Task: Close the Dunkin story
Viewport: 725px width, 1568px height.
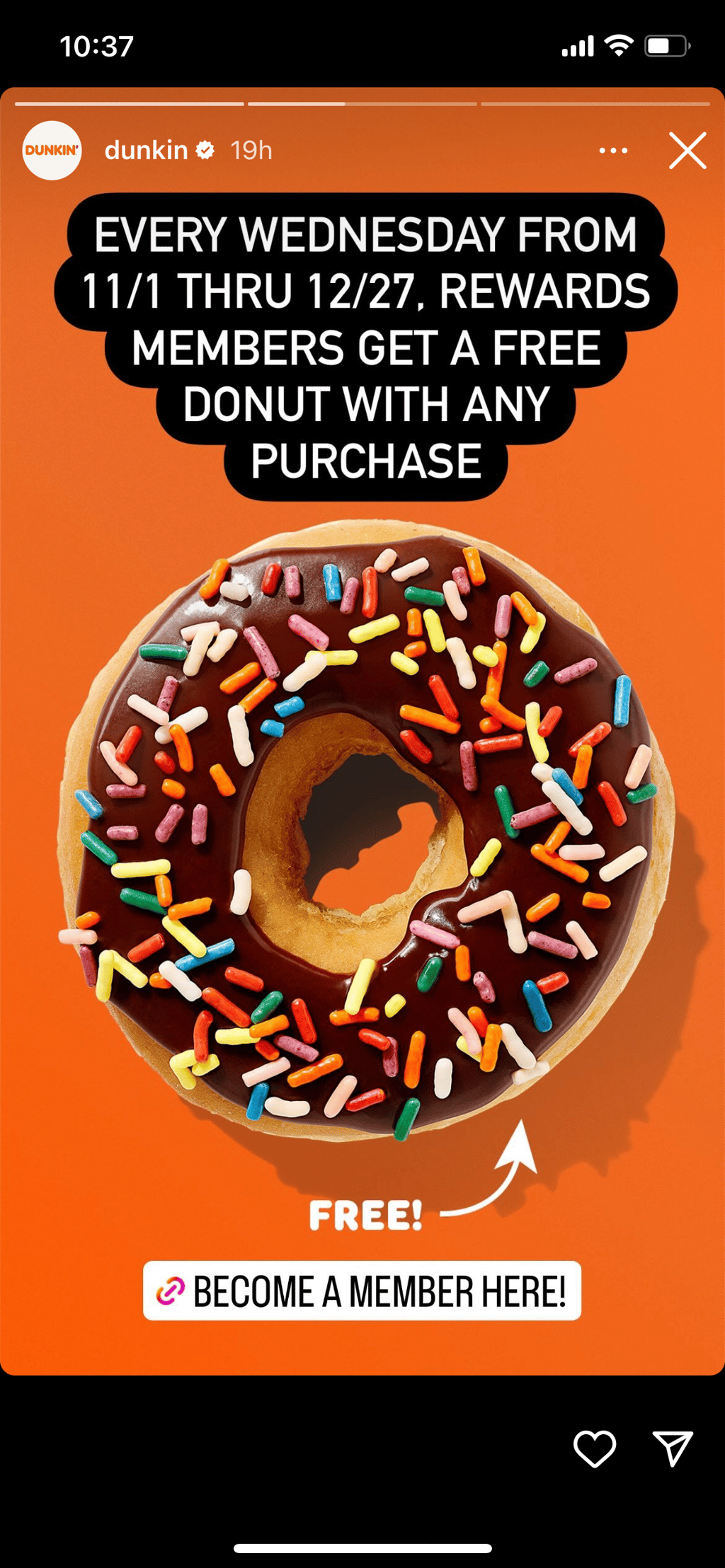Action: point(687,151)
